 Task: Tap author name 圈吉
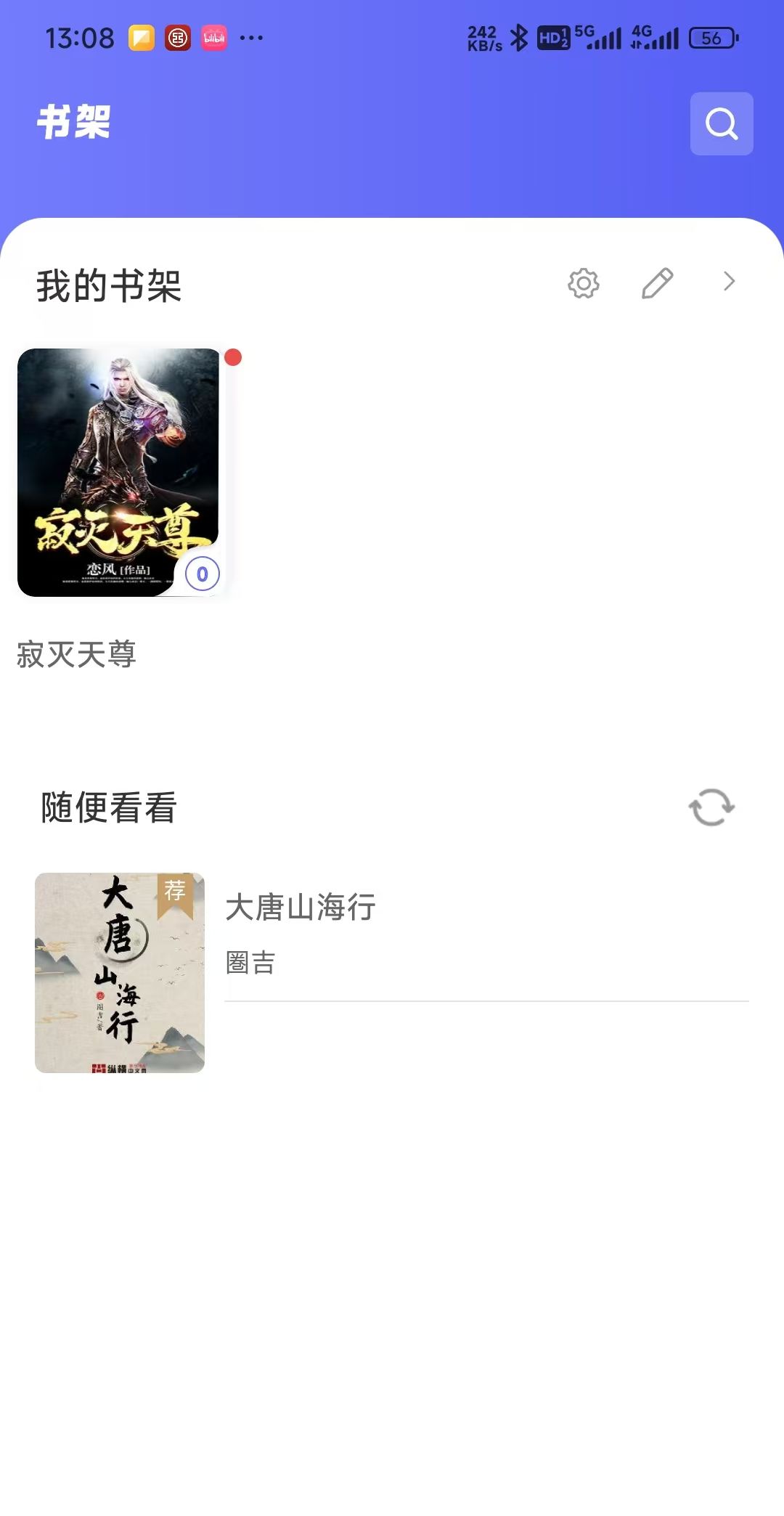coord(250,961)
